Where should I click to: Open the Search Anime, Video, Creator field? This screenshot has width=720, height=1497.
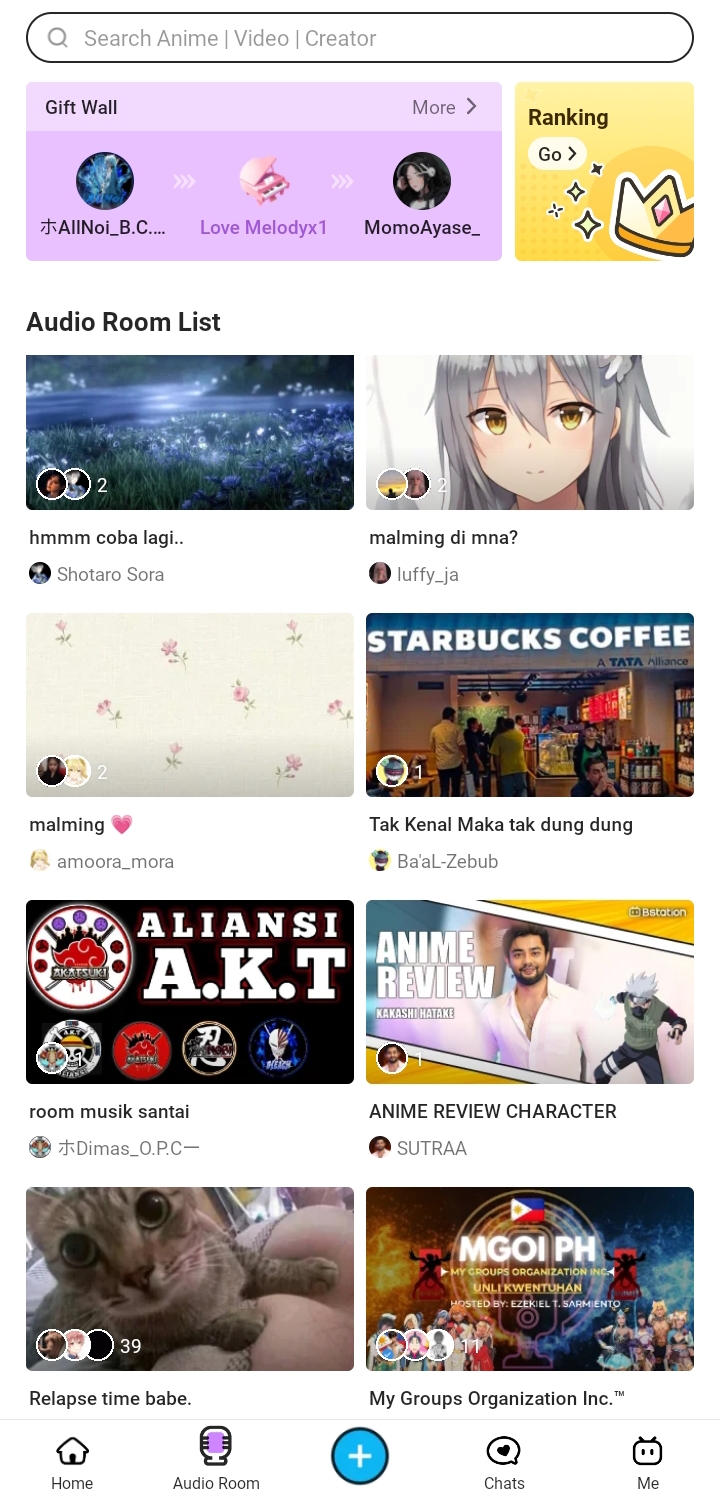point(360,38)
